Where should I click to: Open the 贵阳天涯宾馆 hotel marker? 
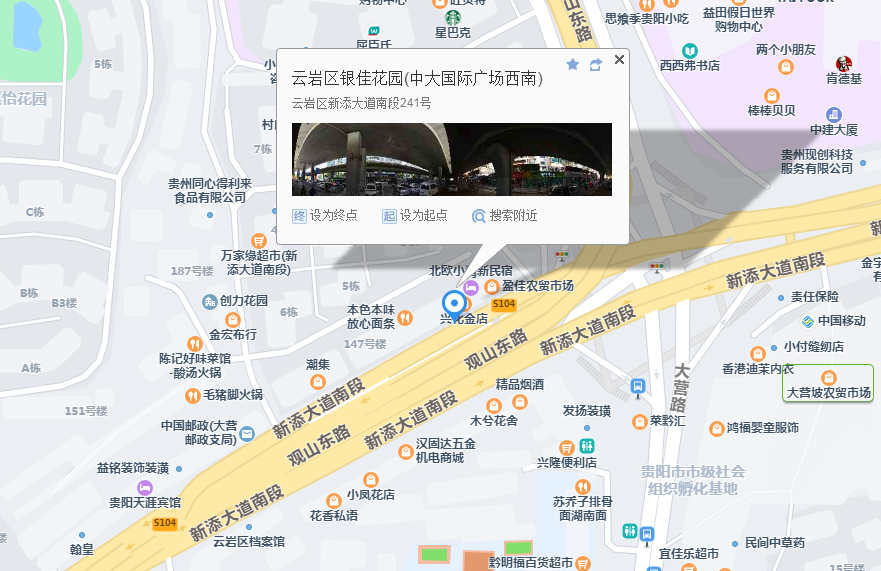tap(145, 487)
